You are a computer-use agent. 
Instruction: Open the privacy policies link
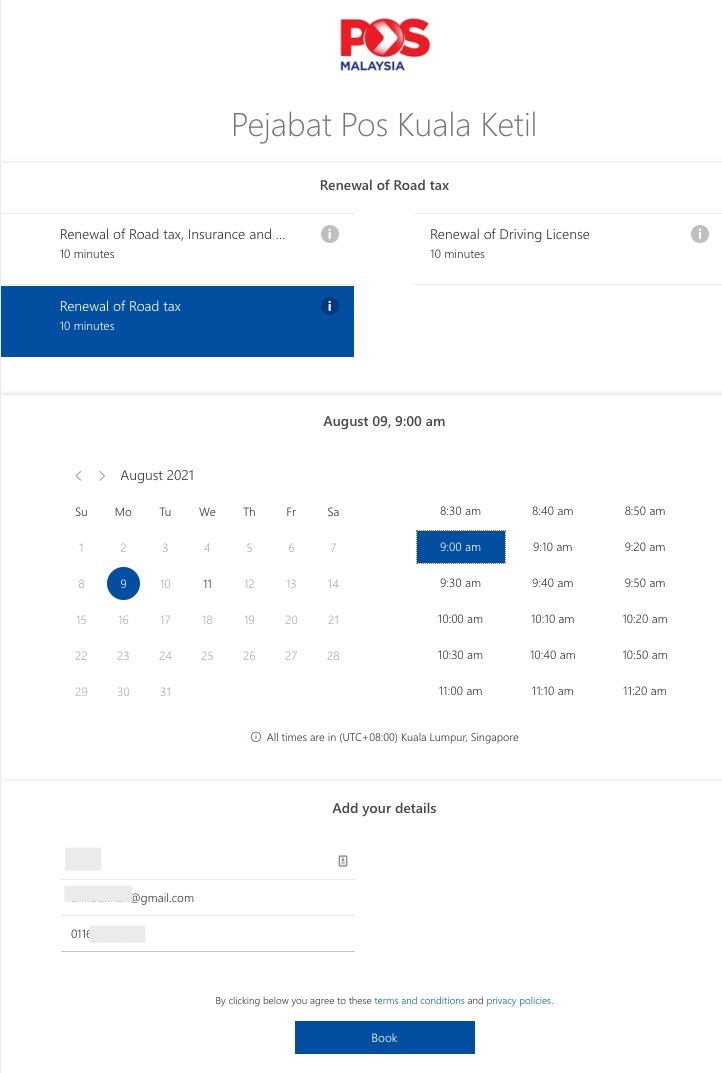(518, 1000)
